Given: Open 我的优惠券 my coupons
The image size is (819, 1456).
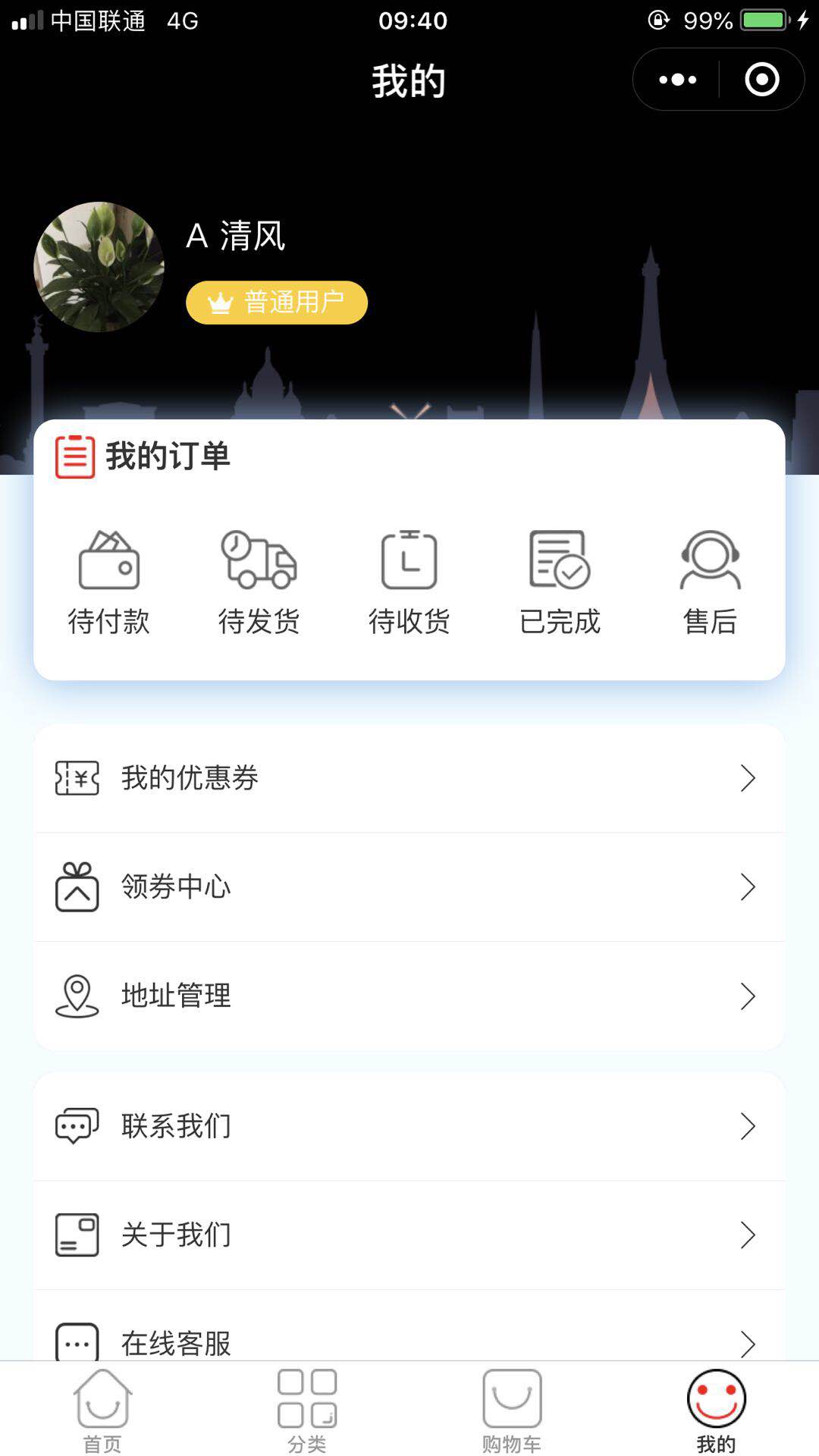Looking at the screenshot, I should click(x=409, y=778).
